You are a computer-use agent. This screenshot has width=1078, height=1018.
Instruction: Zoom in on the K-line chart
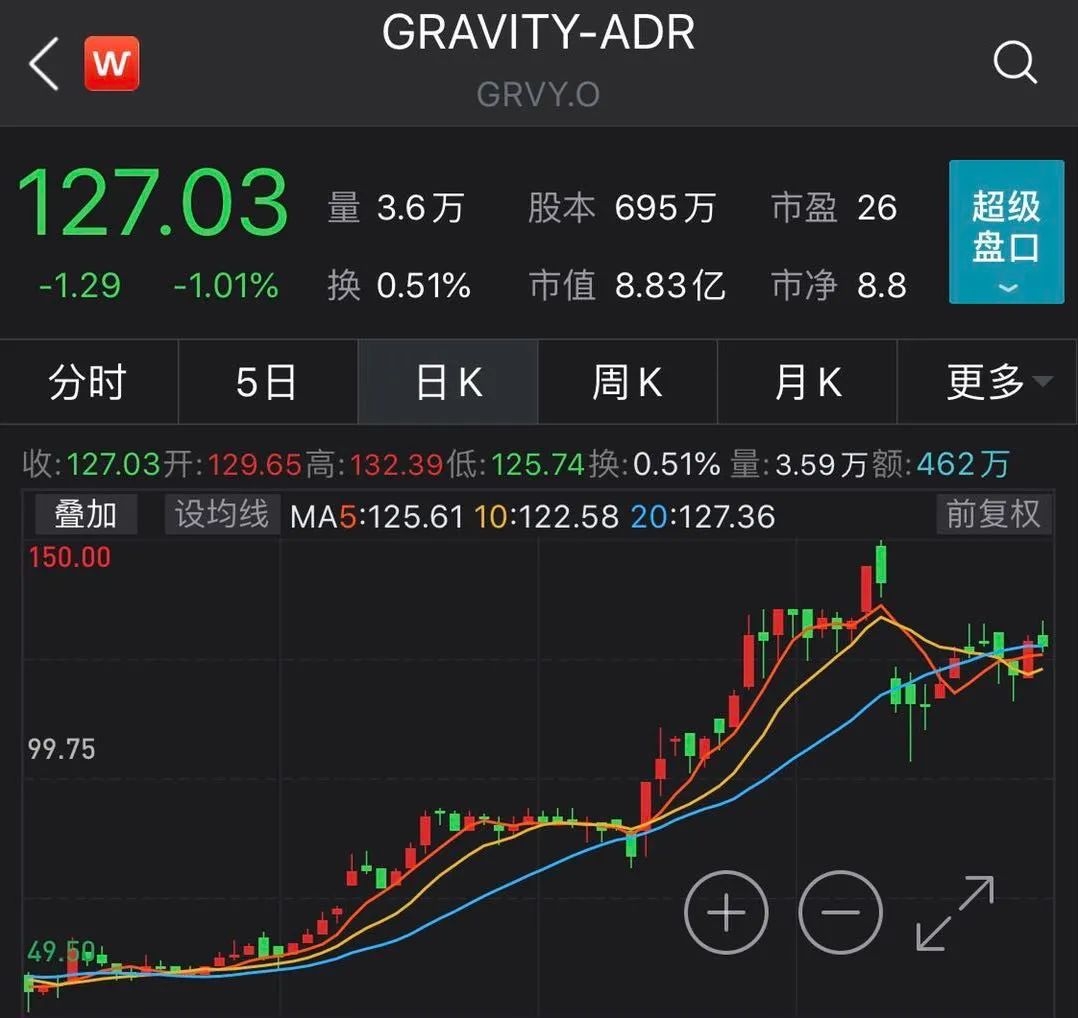click(x=726, y=912)
